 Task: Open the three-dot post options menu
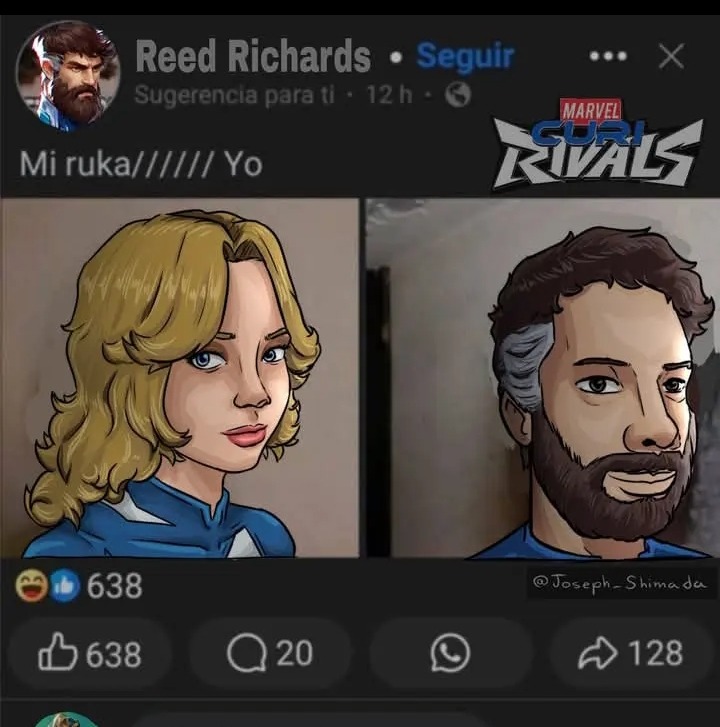[608, 57]
